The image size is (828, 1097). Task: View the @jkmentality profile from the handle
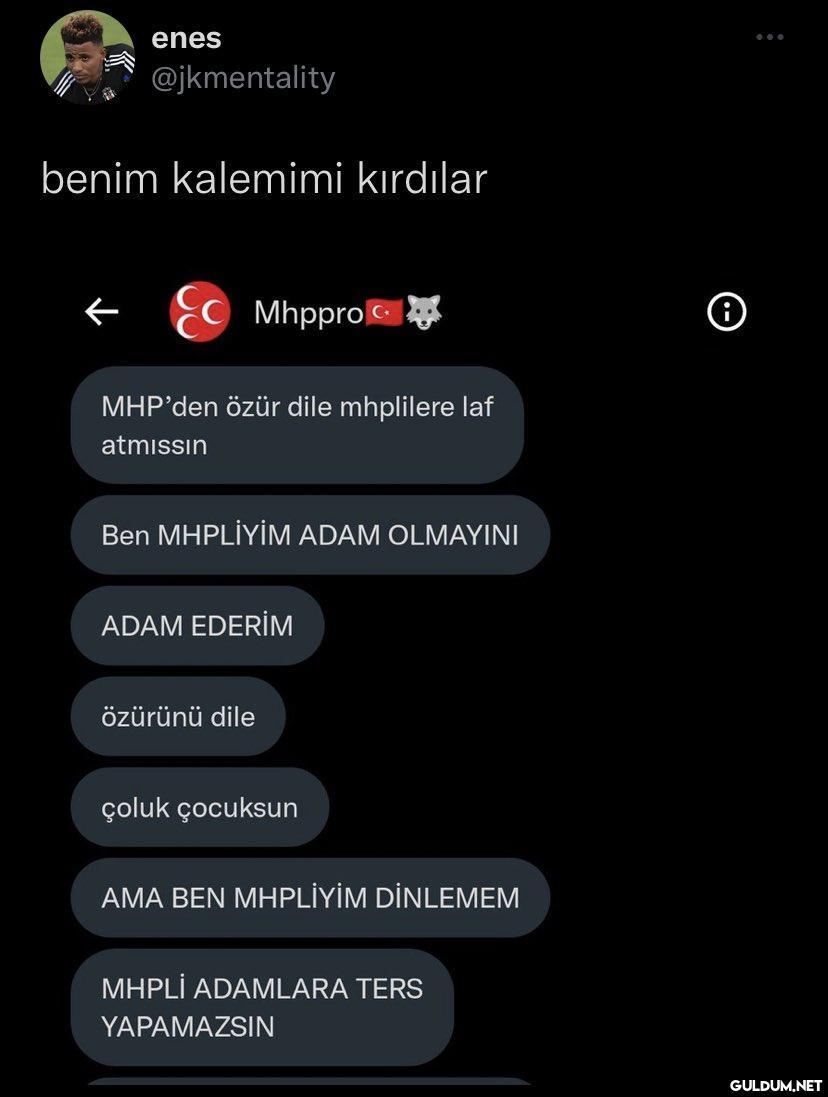[x=242, y=78]
